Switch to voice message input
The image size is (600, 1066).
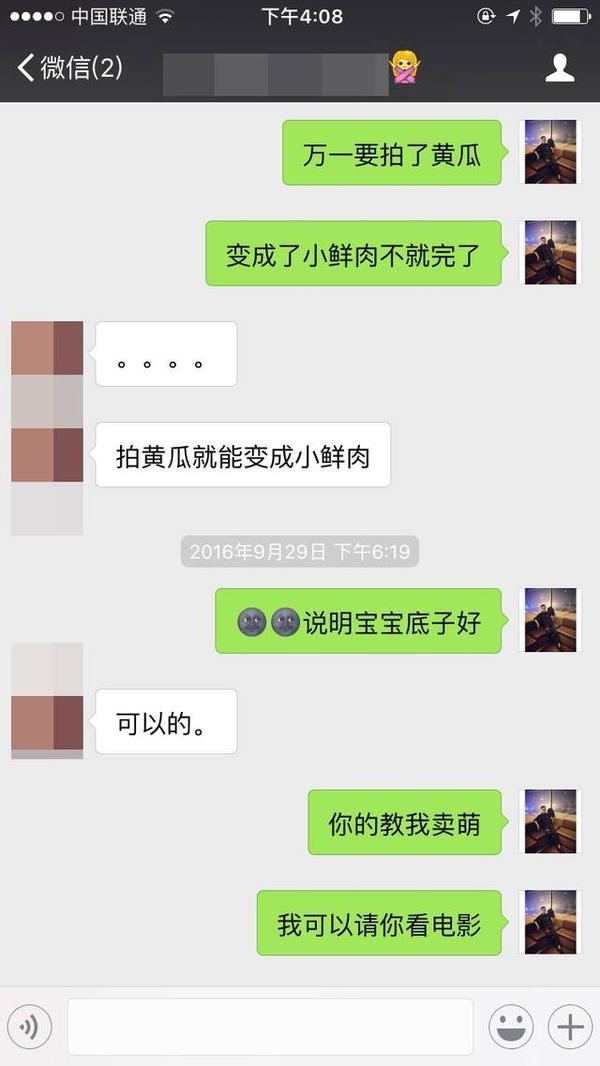coord(31,1026)
